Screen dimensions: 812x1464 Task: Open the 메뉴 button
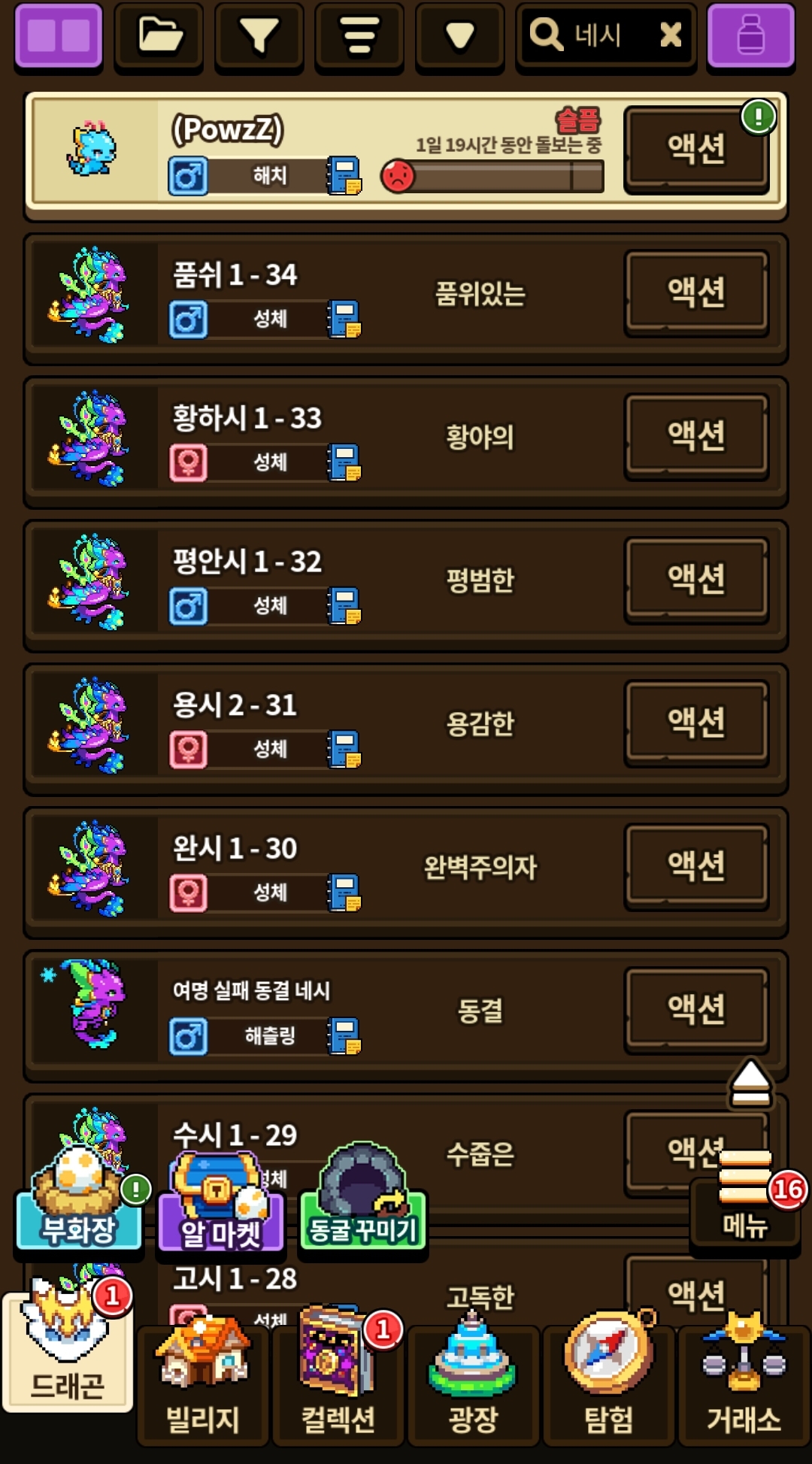[744, 1203]
